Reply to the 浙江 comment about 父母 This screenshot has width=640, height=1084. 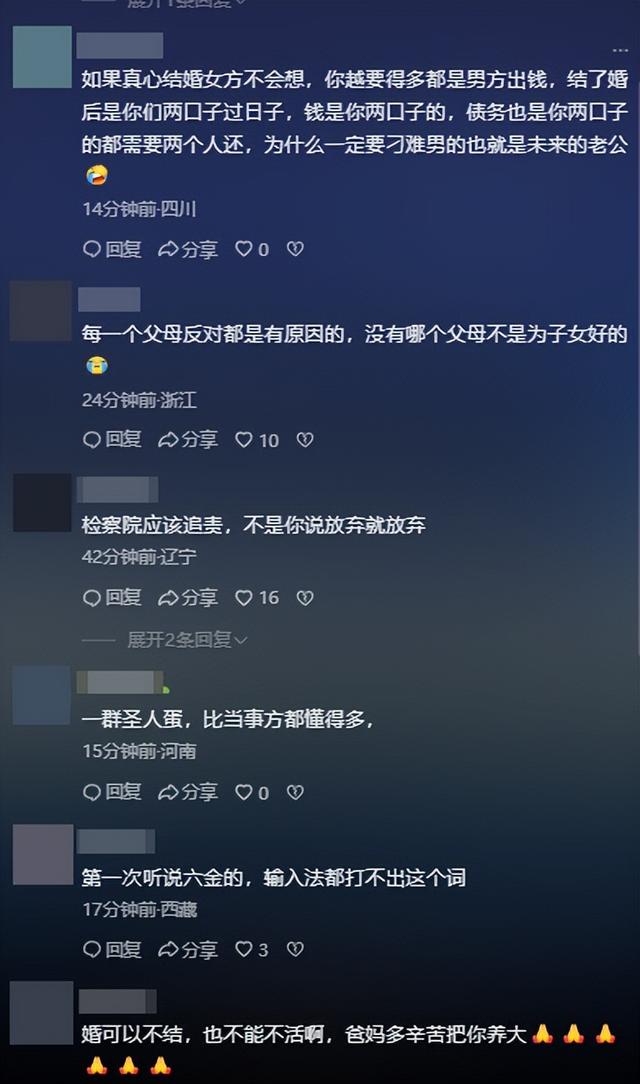coord(112,440)
